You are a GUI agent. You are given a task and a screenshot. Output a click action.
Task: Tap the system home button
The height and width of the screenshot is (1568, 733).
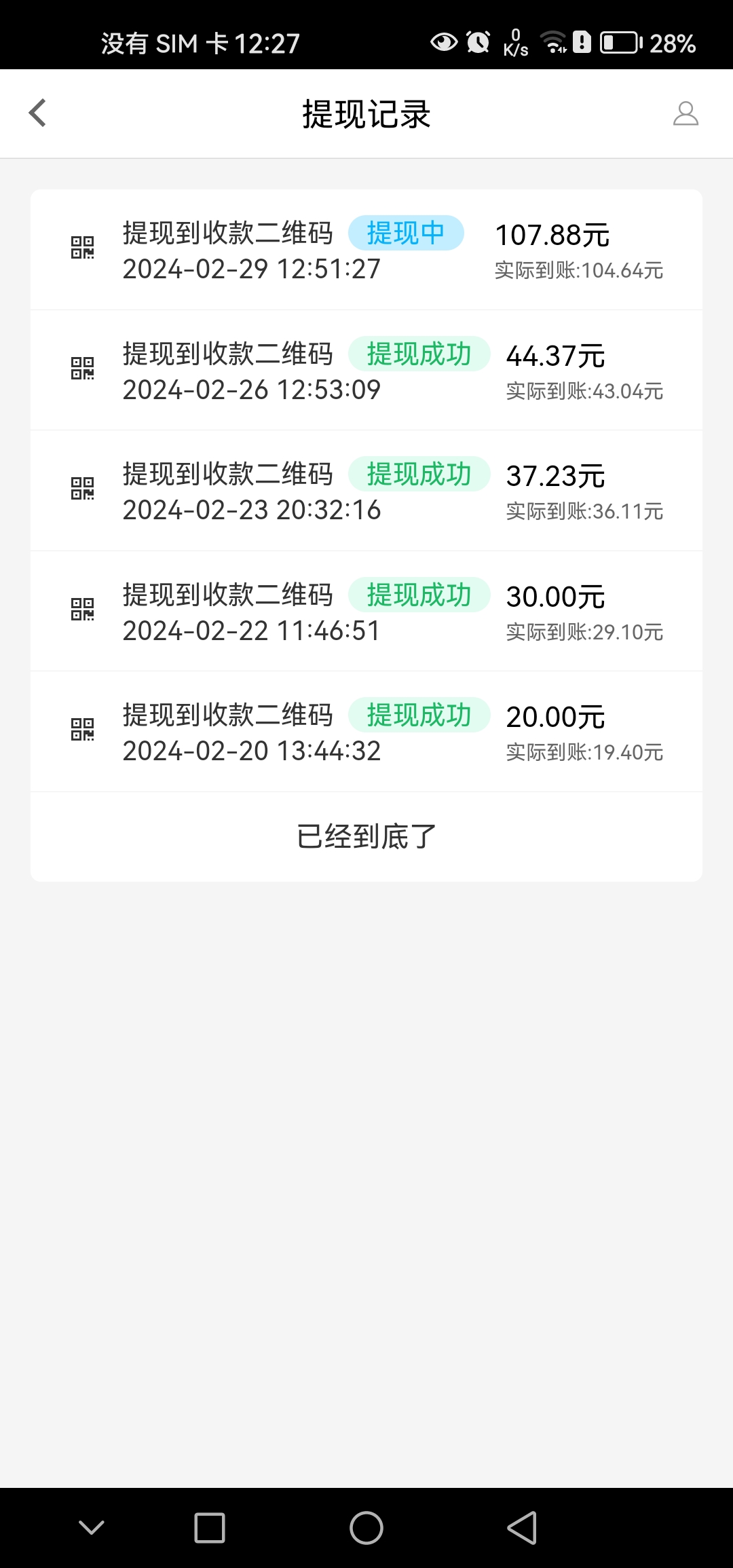[x=366, y=1528]
